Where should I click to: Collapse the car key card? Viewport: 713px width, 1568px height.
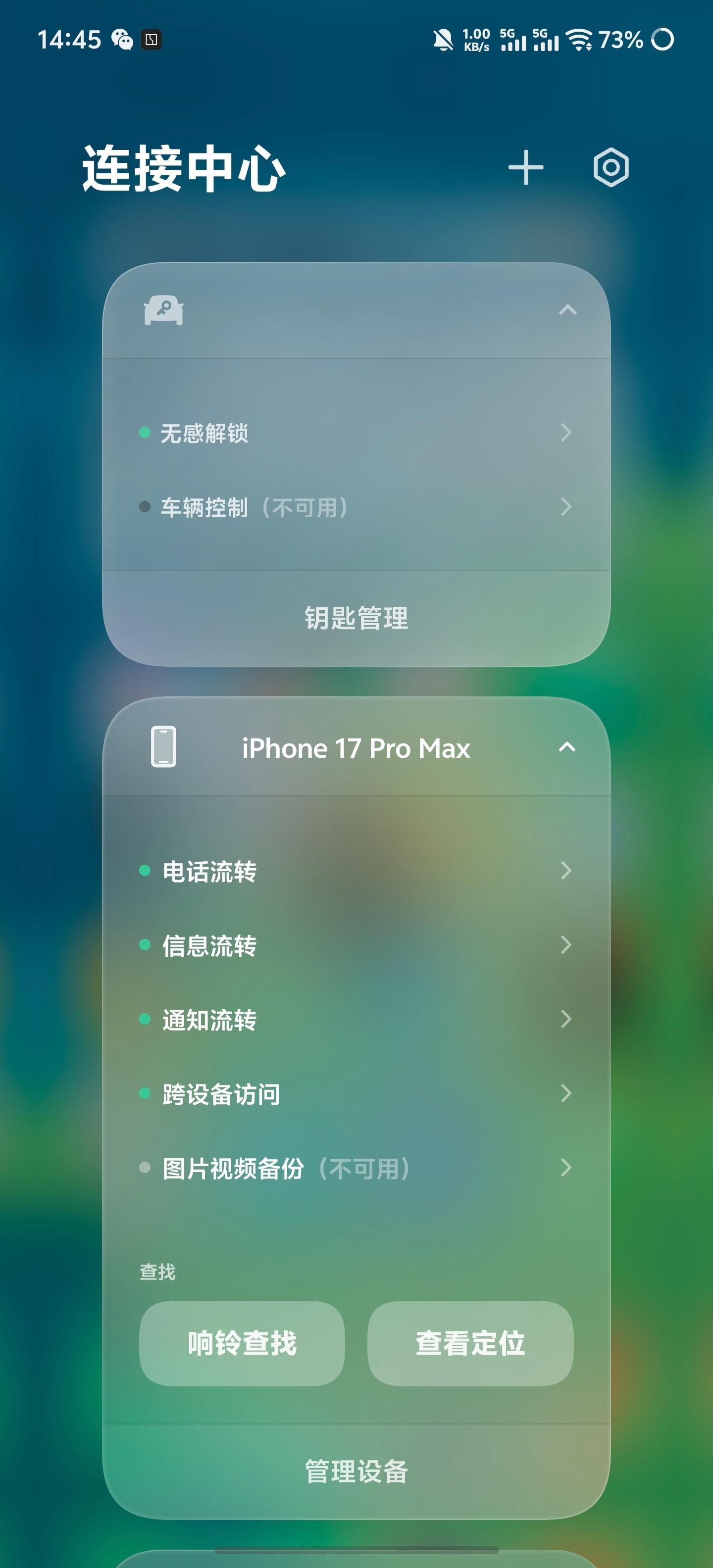point(568,310)
